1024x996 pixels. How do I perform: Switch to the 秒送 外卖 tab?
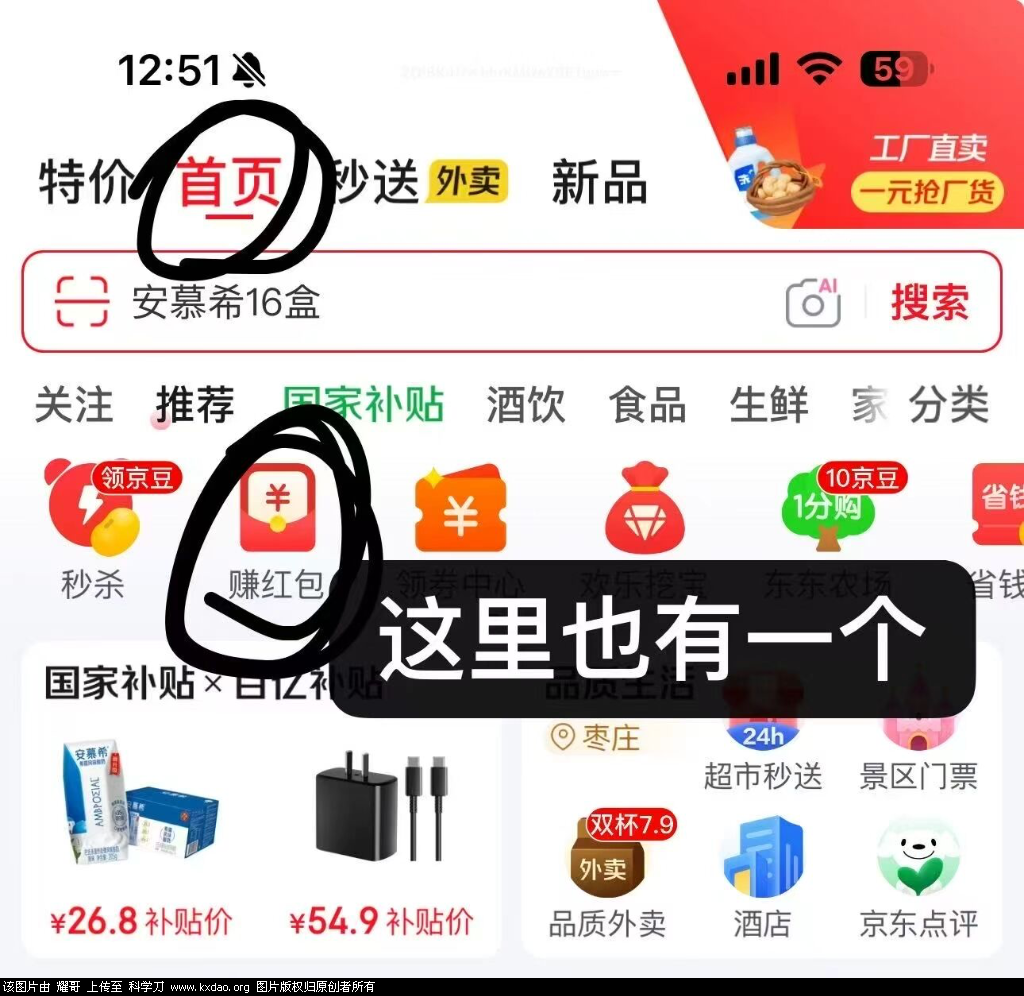pos(418,183)
